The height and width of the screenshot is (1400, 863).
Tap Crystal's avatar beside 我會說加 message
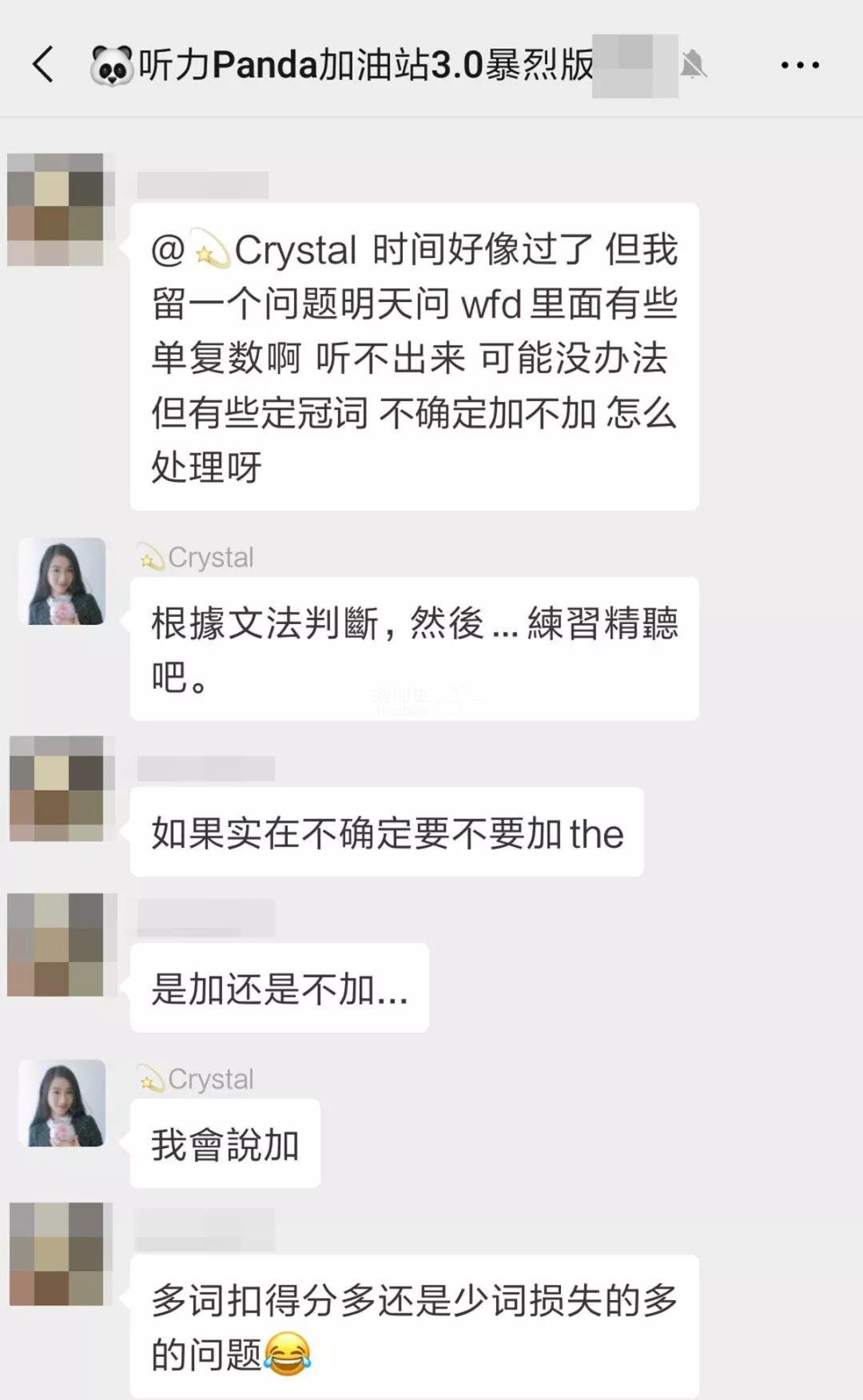pos(62,1103)
